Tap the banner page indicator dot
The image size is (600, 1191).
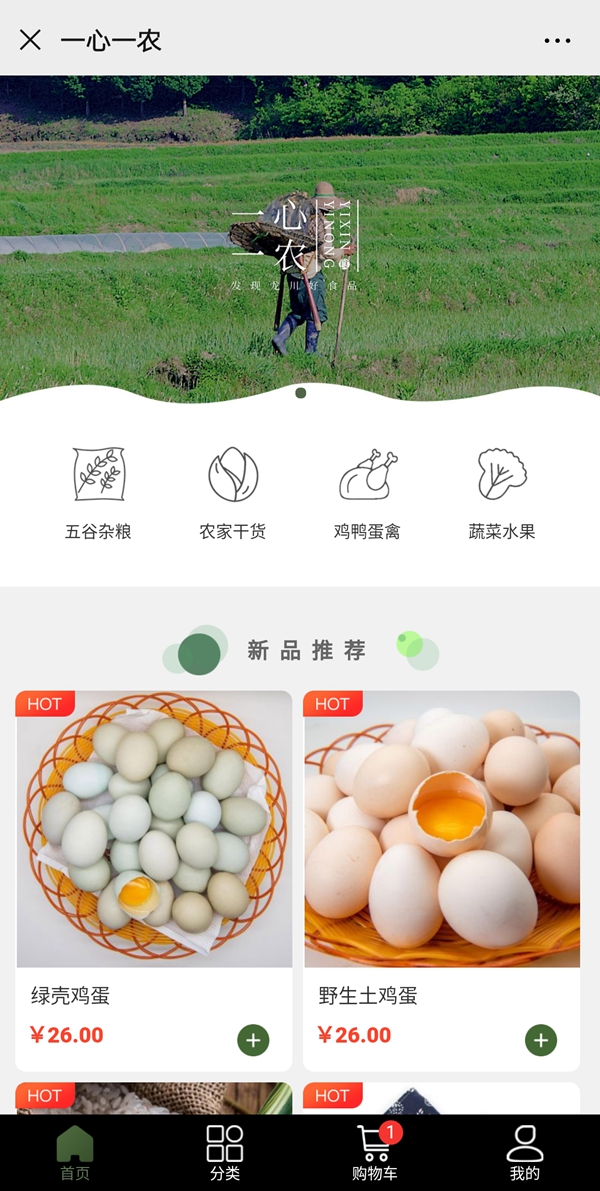click(301, 393)
